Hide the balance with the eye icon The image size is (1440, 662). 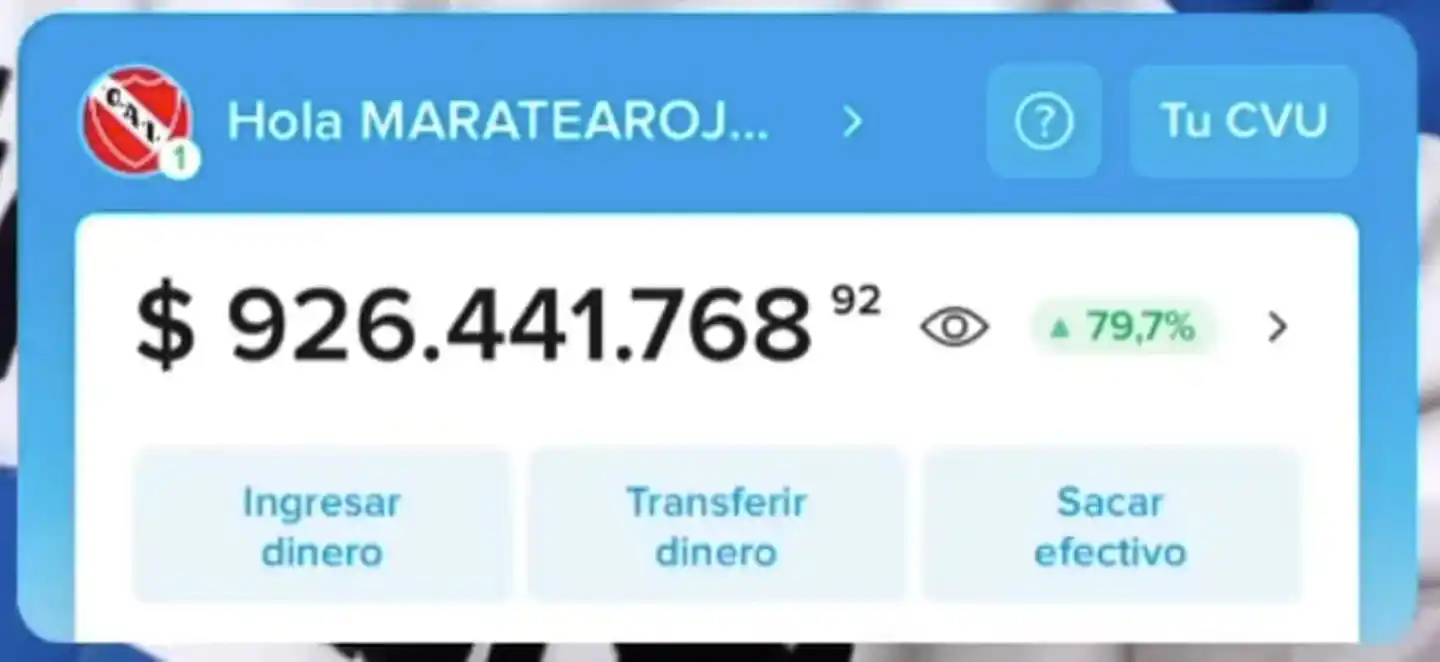click(x=954, y=327)
